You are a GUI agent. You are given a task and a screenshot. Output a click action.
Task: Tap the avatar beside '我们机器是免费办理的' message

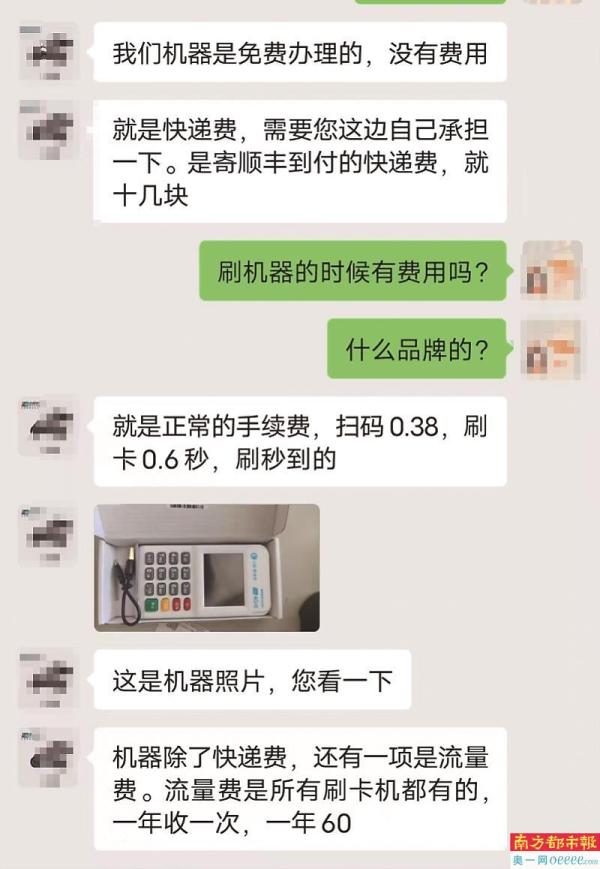pos(48,52)
